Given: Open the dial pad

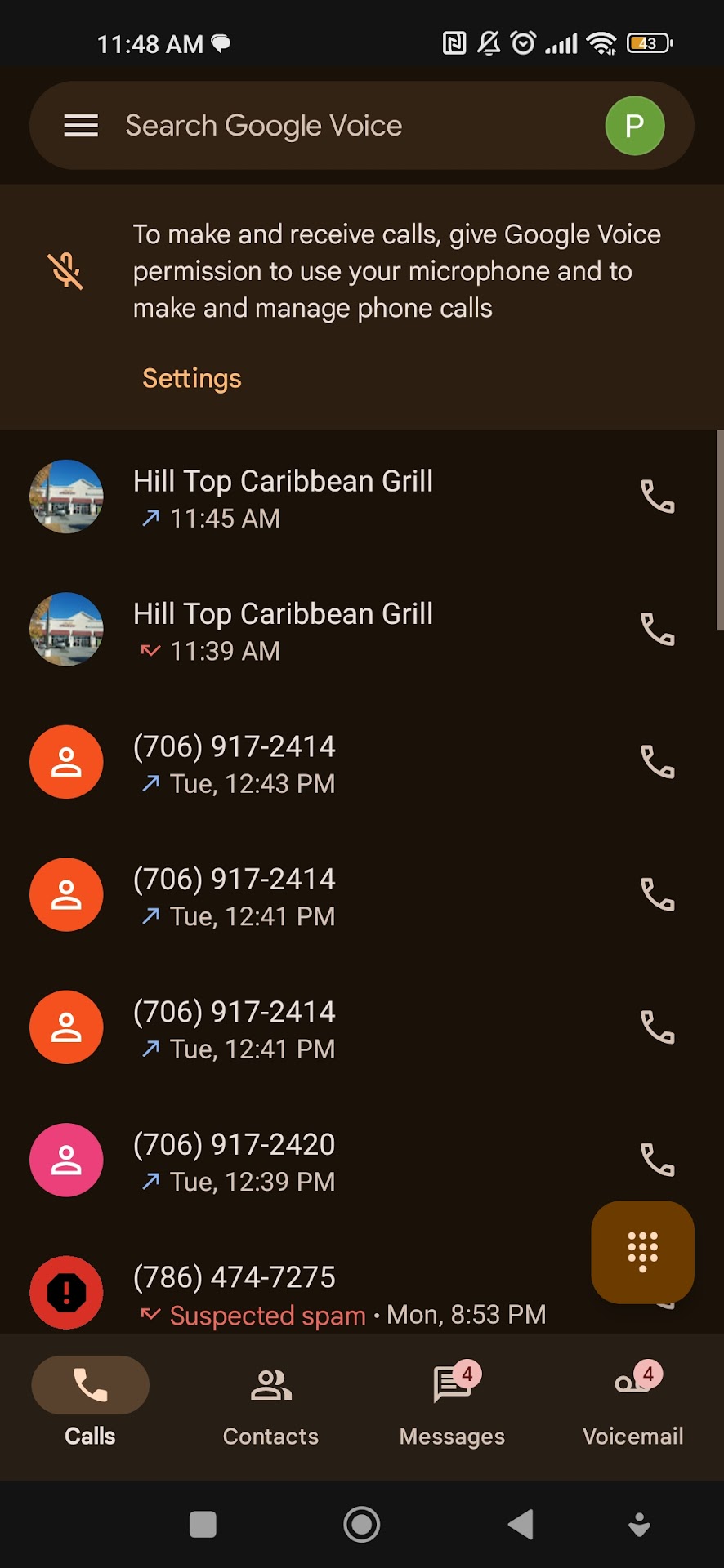Looking at the screenshot, I should pos(642,1251).
